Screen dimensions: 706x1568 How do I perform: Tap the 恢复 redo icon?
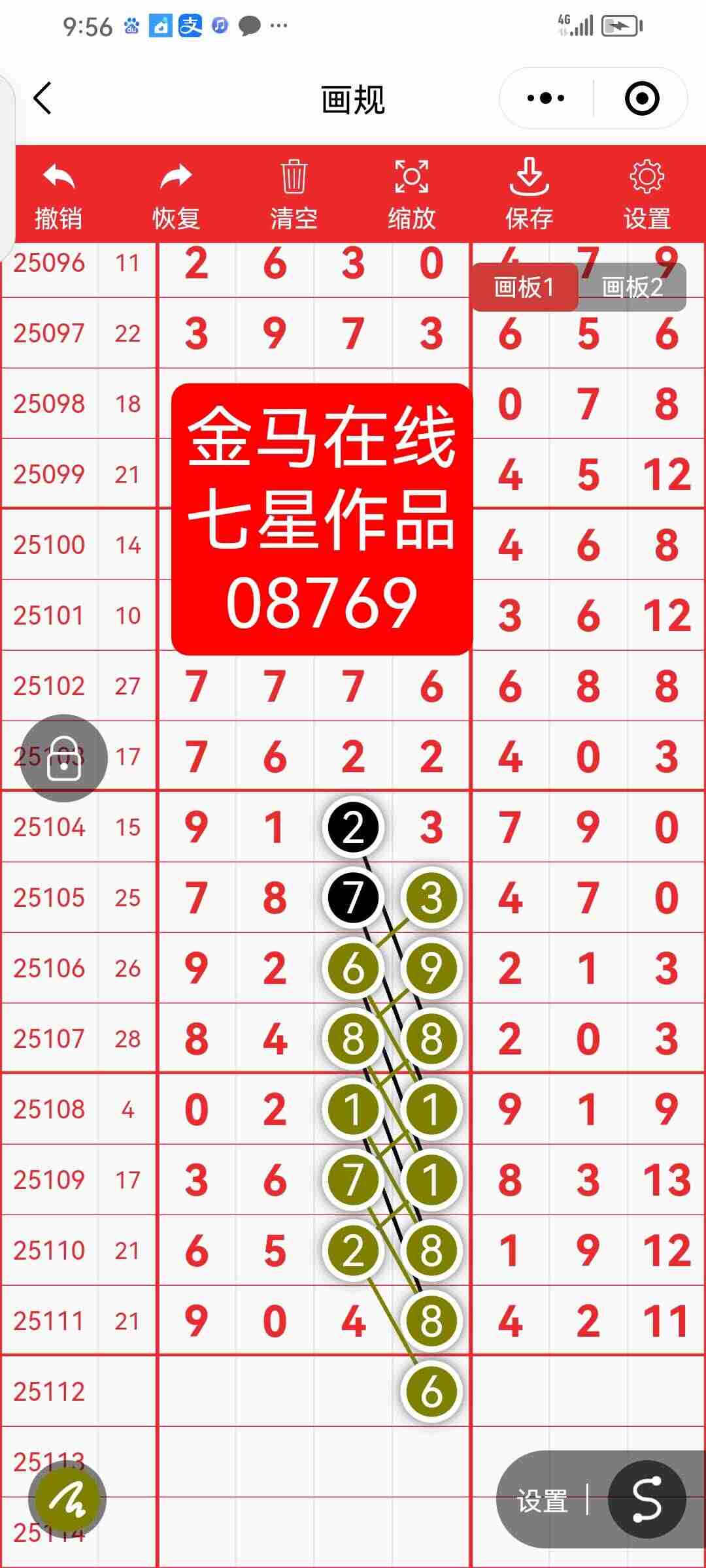(175, 189)
